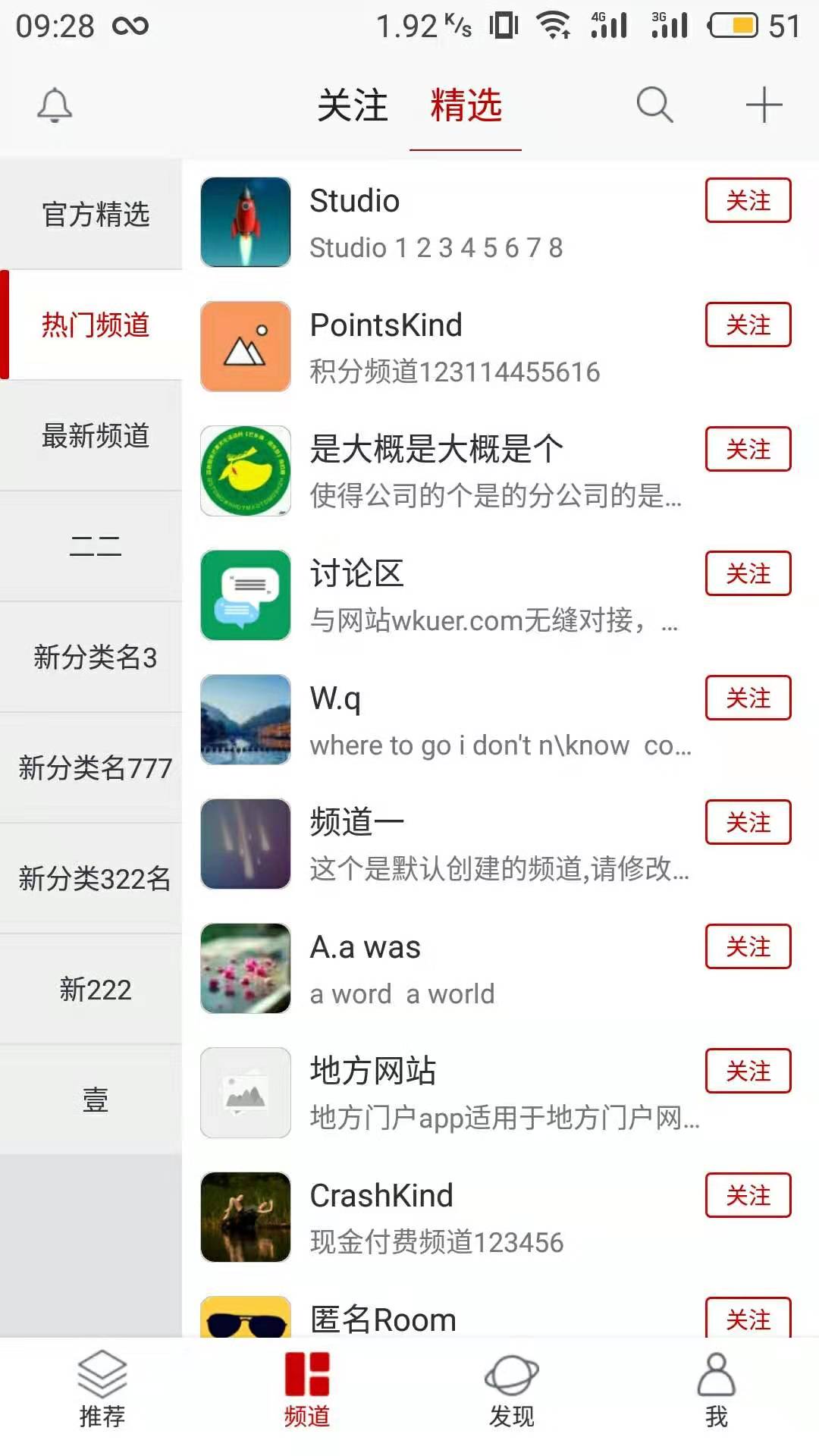Select the 最新频道 category

point(95,436)
